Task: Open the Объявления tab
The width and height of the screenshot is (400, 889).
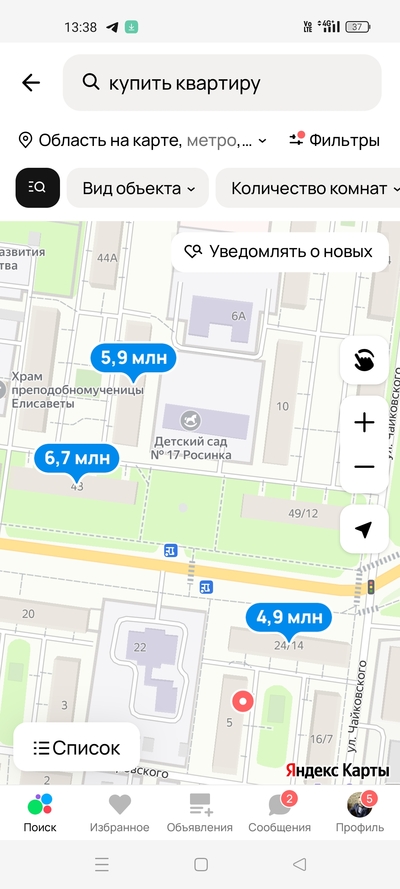Action: click(x=200, y=812)
